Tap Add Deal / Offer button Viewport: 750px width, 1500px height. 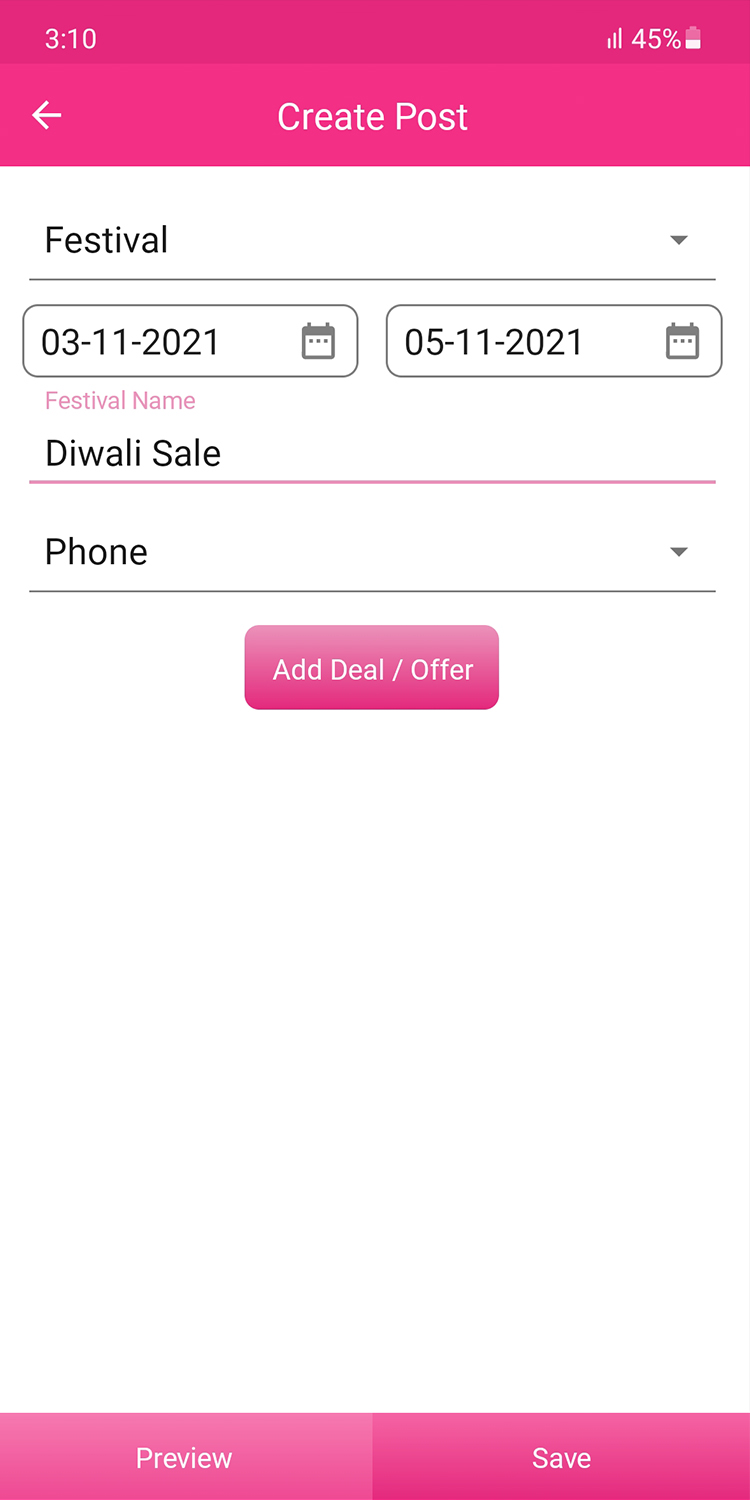coord(372,668)
